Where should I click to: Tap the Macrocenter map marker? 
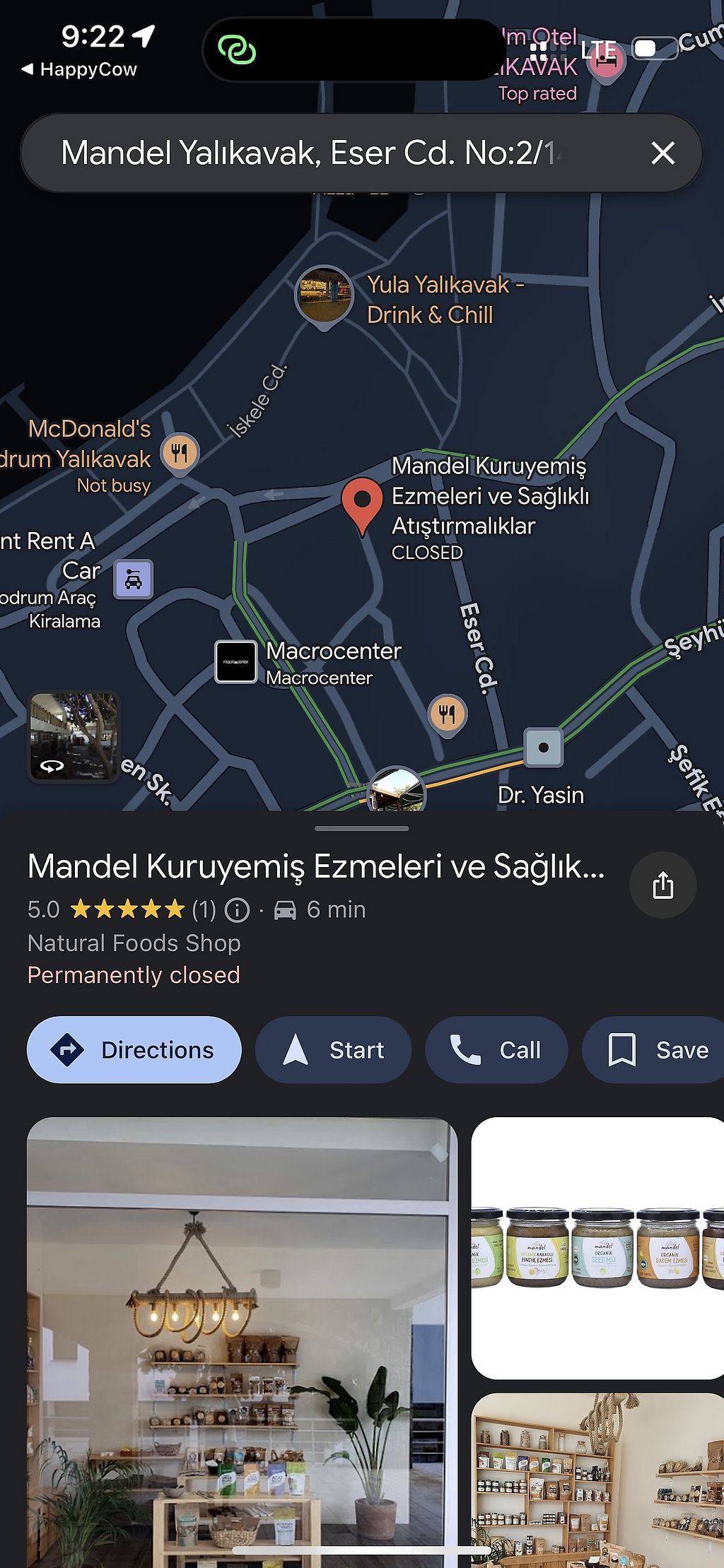click(x=235, y=662)
